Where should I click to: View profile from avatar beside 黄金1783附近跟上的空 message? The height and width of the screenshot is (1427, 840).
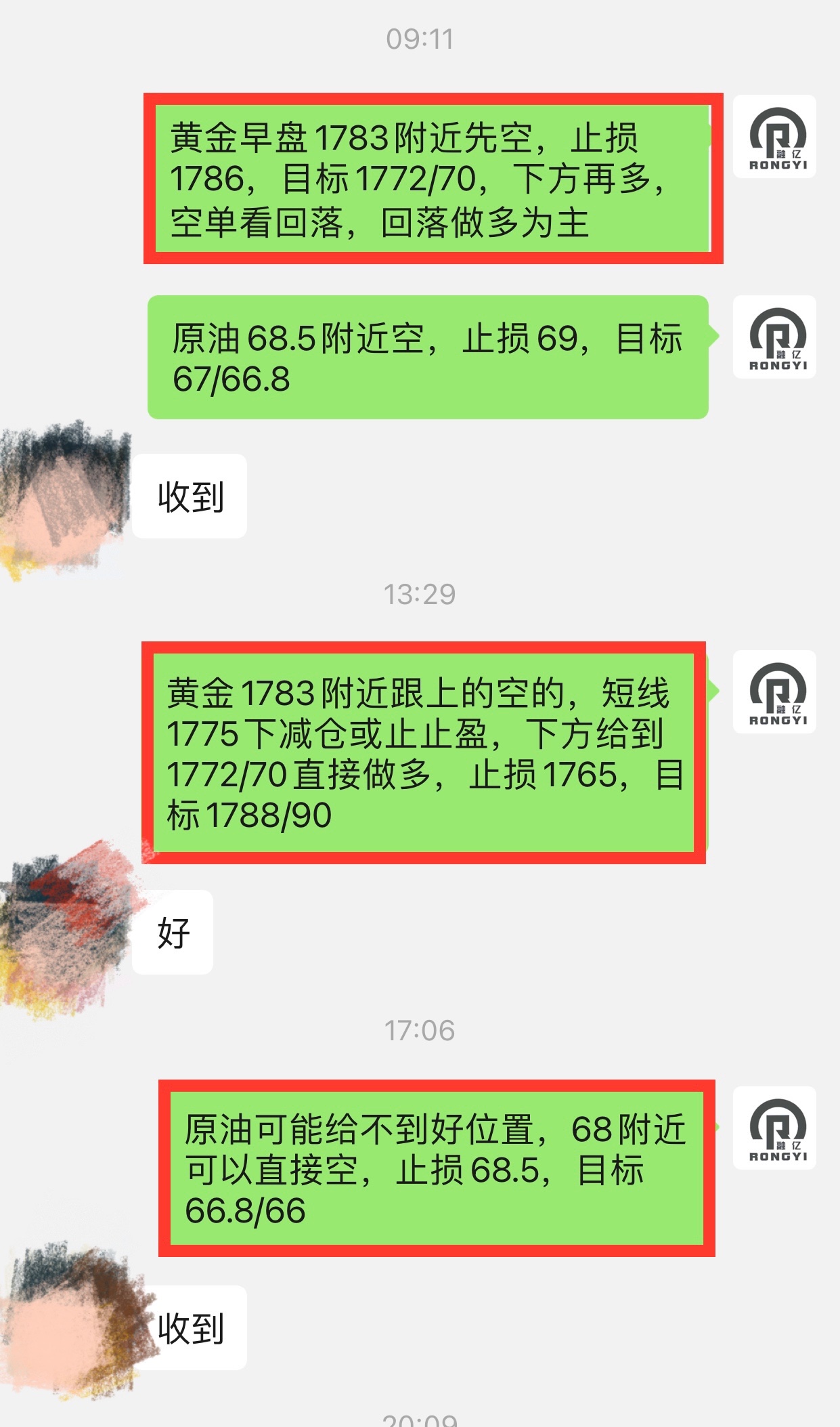pyautogui.click(x=774, y=691)
